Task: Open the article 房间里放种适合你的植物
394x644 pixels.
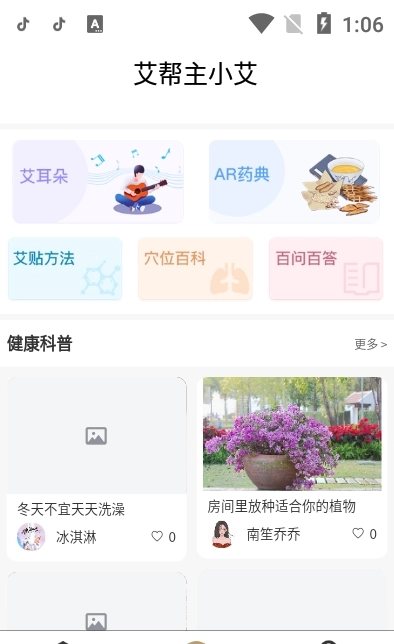Action: point(281,506)
